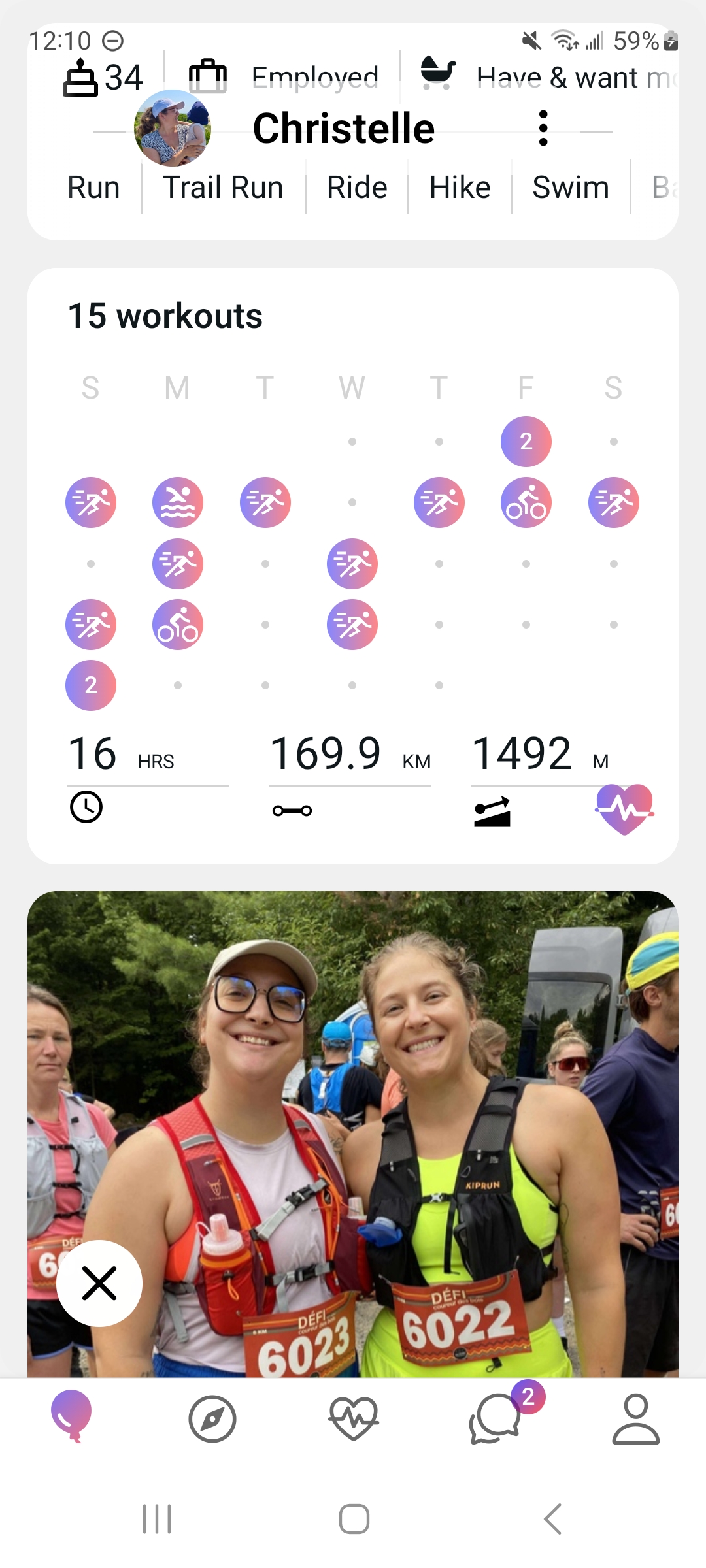Viewport: 706px width, 1568px height.
Task: Open the chat bubble with 2 notifications
Action: point(497,1414)
